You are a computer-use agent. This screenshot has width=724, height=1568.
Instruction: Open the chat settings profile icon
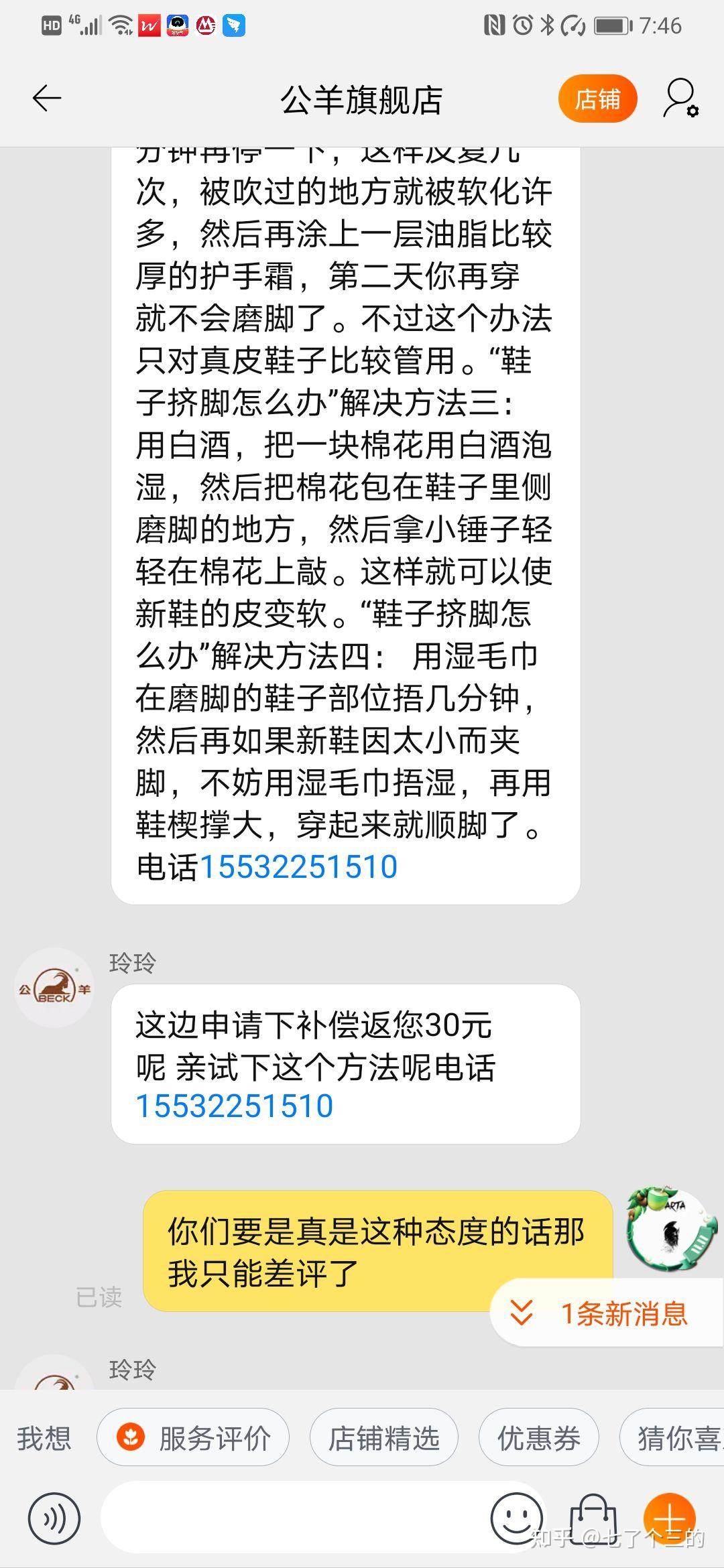(680, 99)
